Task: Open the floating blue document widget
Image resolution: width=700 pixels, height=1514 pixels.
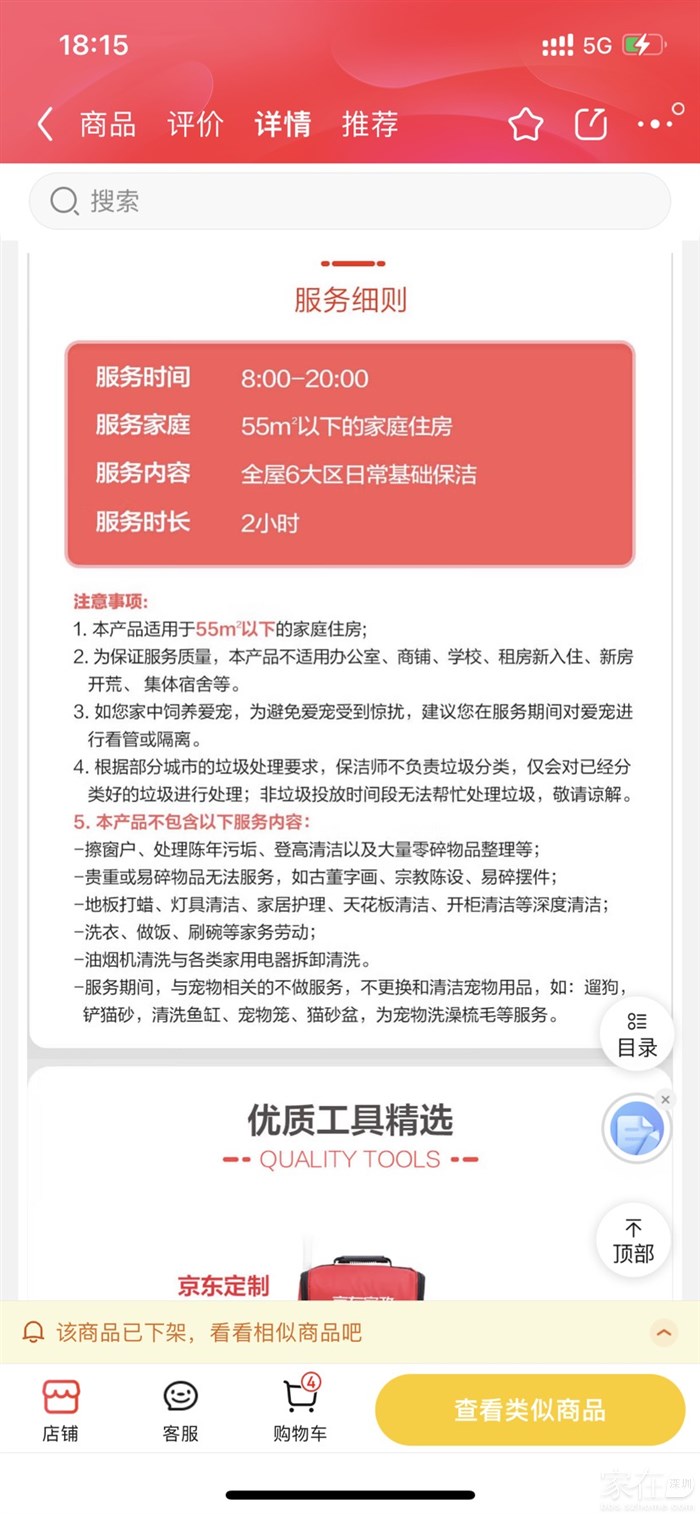Action: pyautogui.click(x=635, y=1130)
